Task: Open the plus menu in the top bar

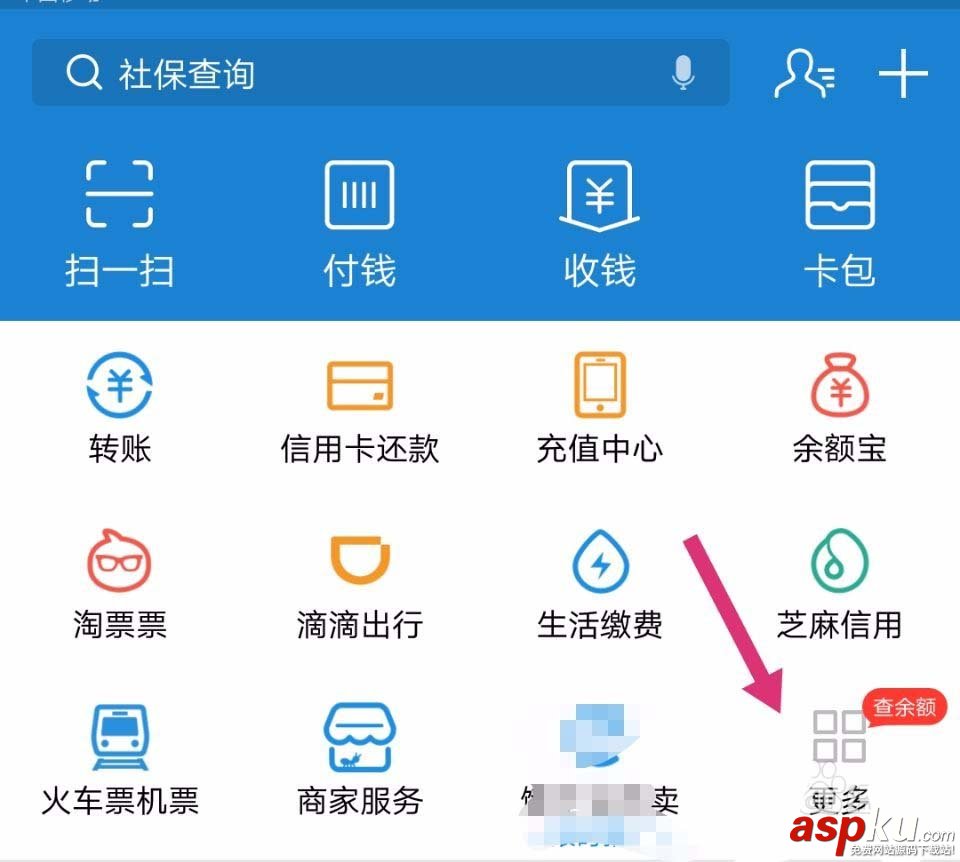Action: 903,74
